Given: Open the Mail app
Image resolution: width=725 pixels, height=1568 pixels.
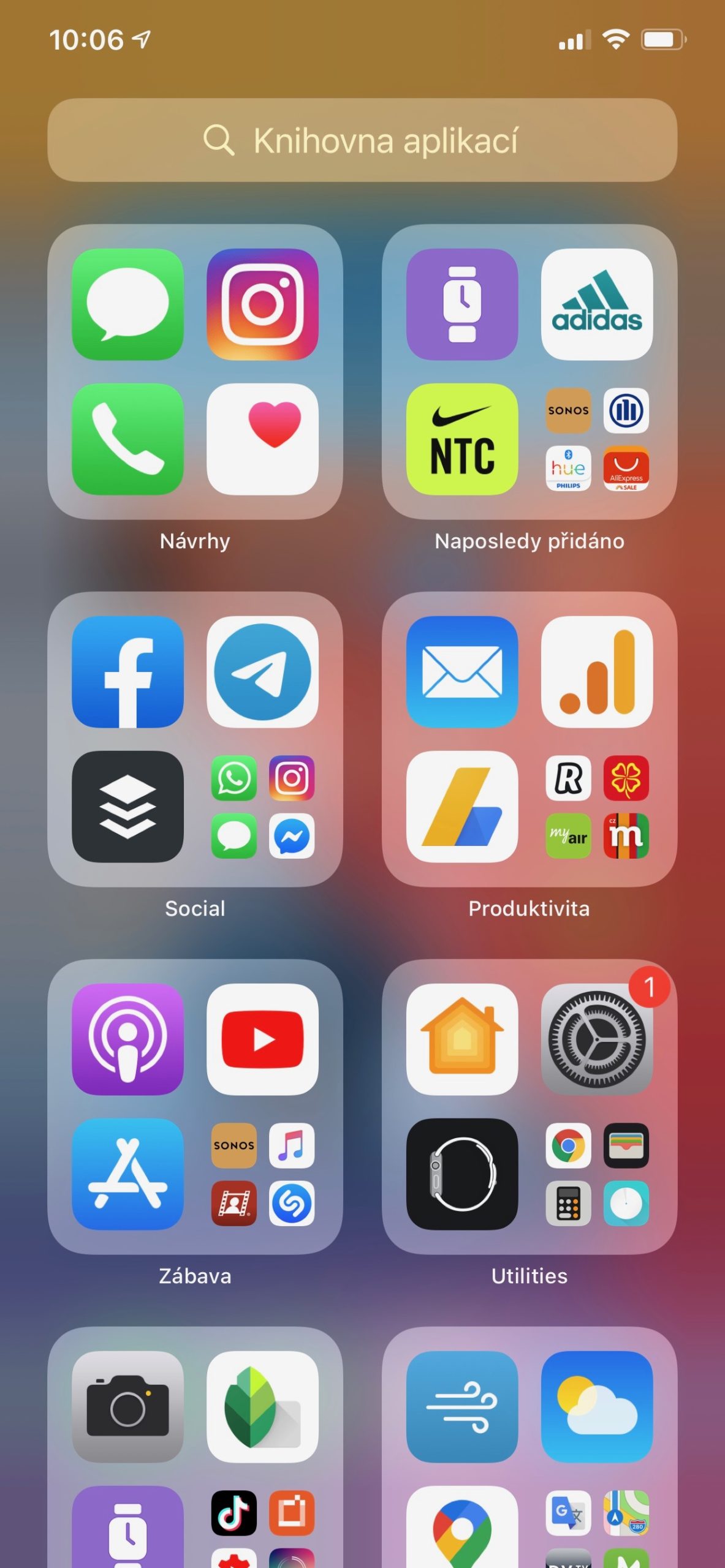Looking at the screenshot, I should (x=461, y=671).
